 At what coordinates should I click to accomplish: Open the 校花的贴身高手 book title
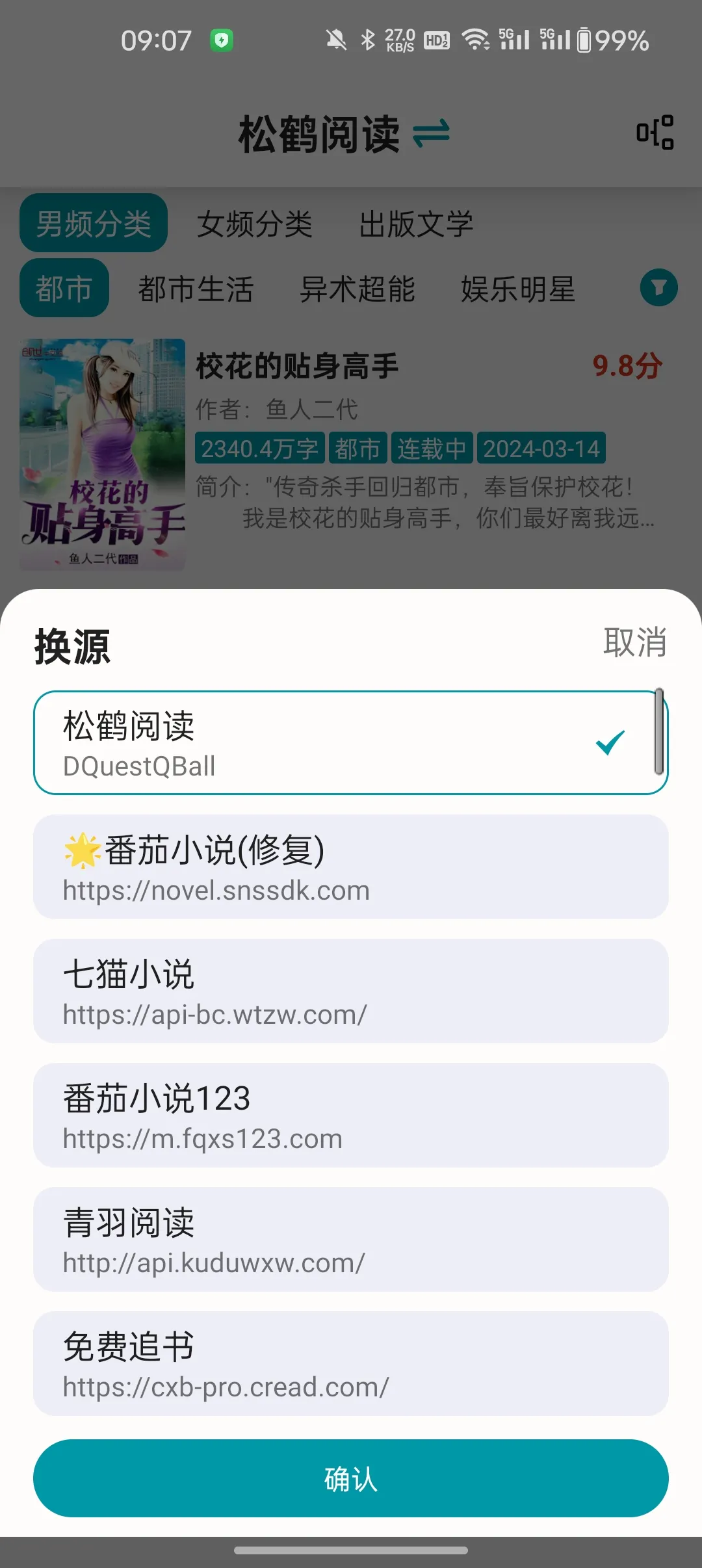click(296, 366)
